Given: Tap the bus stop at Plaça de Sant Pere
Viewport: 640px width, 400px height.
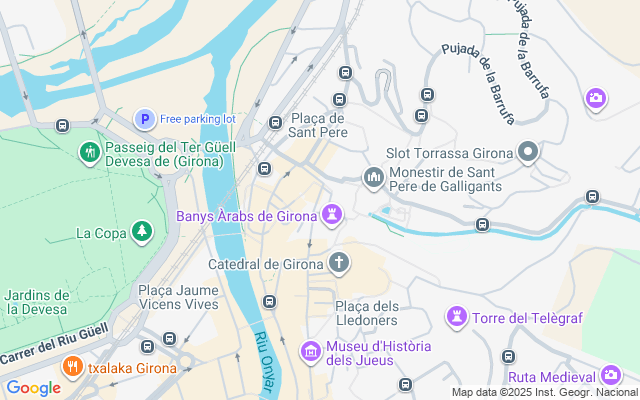Looking at the screenshot, I should pyautogui.click(x=276, y=123).
